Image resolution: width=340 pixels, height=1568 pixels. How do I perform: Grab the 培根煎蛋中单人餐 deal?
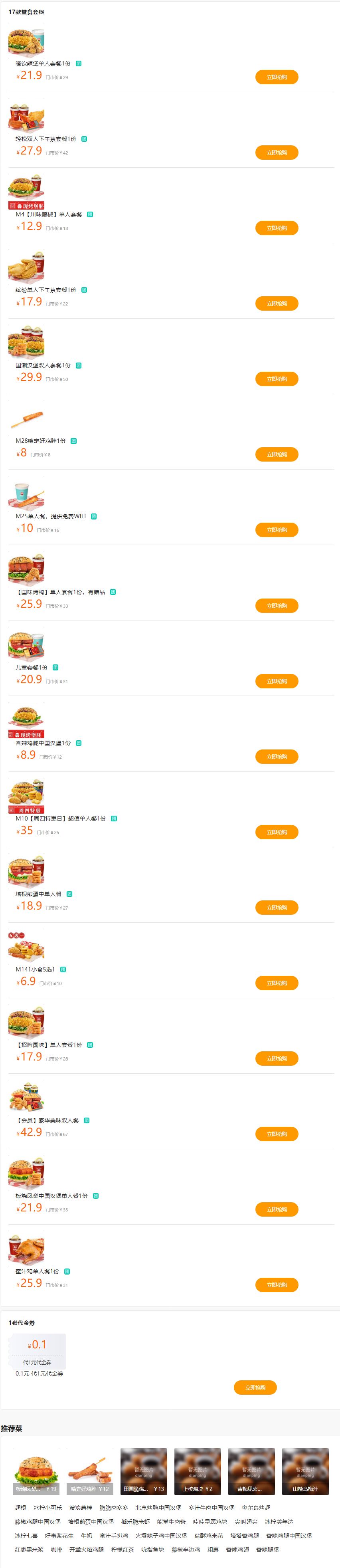tap(276, 908)
